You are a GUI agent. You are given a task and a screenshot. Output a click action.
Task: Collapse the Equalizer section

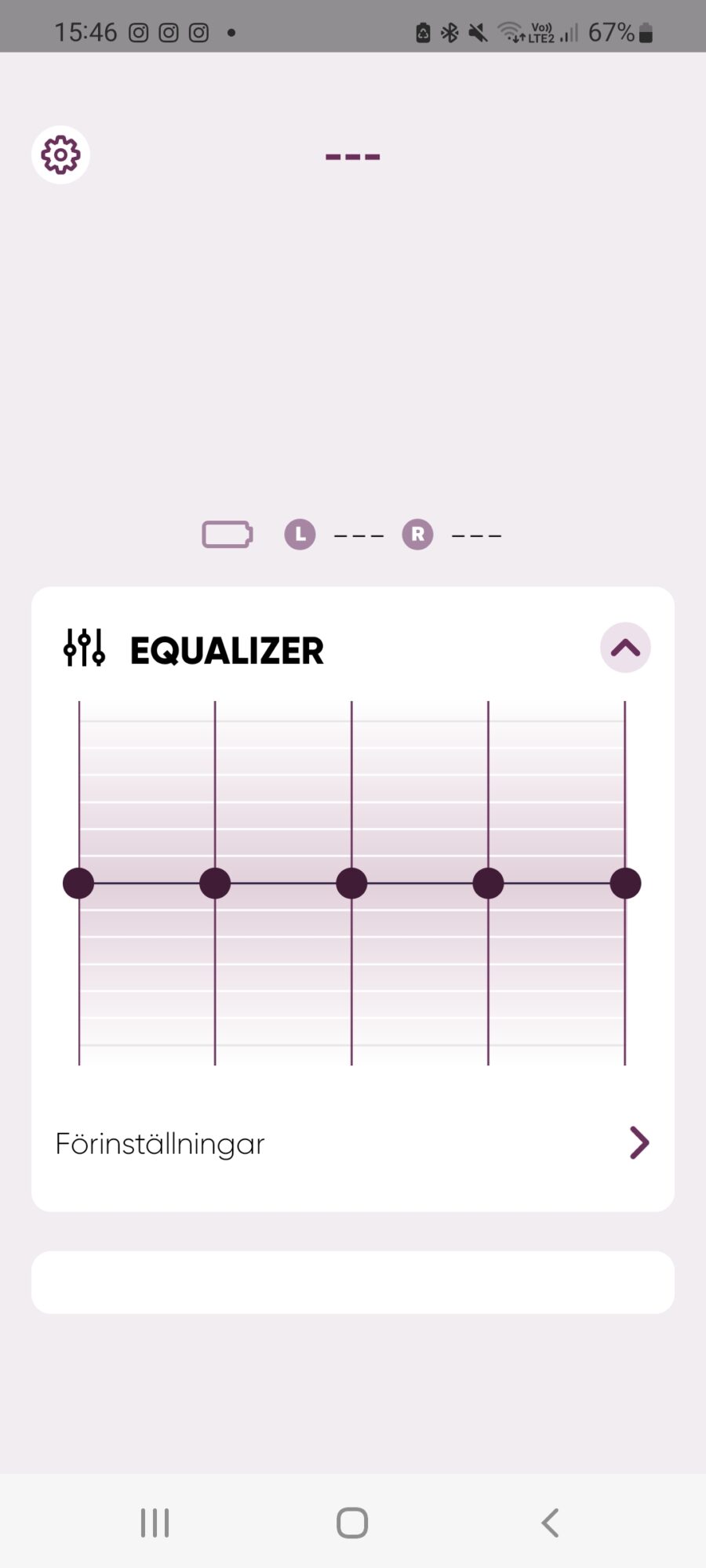pos(625,648)
